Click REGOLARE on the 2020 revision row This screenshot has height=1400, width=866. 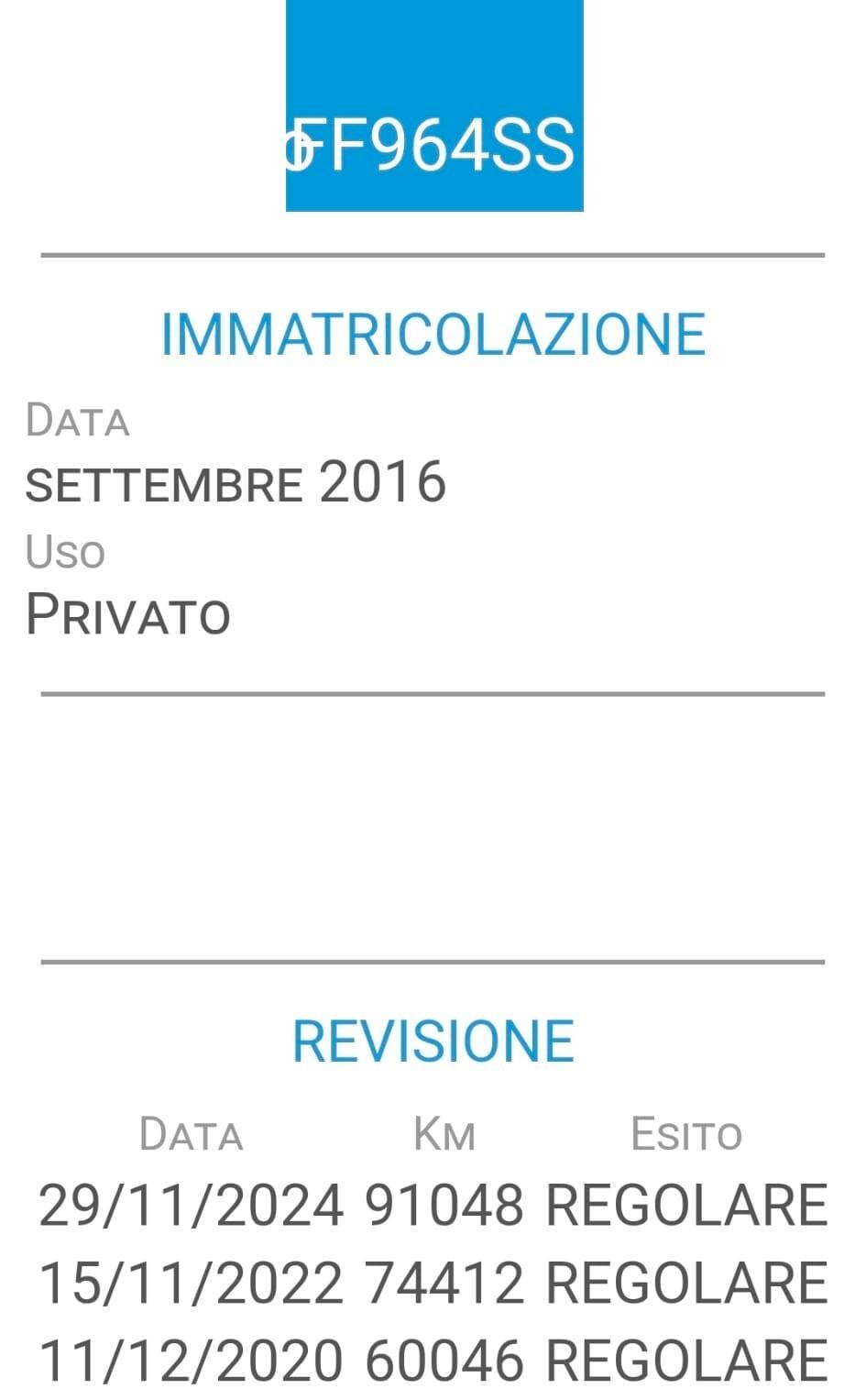[x=685, y=1358]
